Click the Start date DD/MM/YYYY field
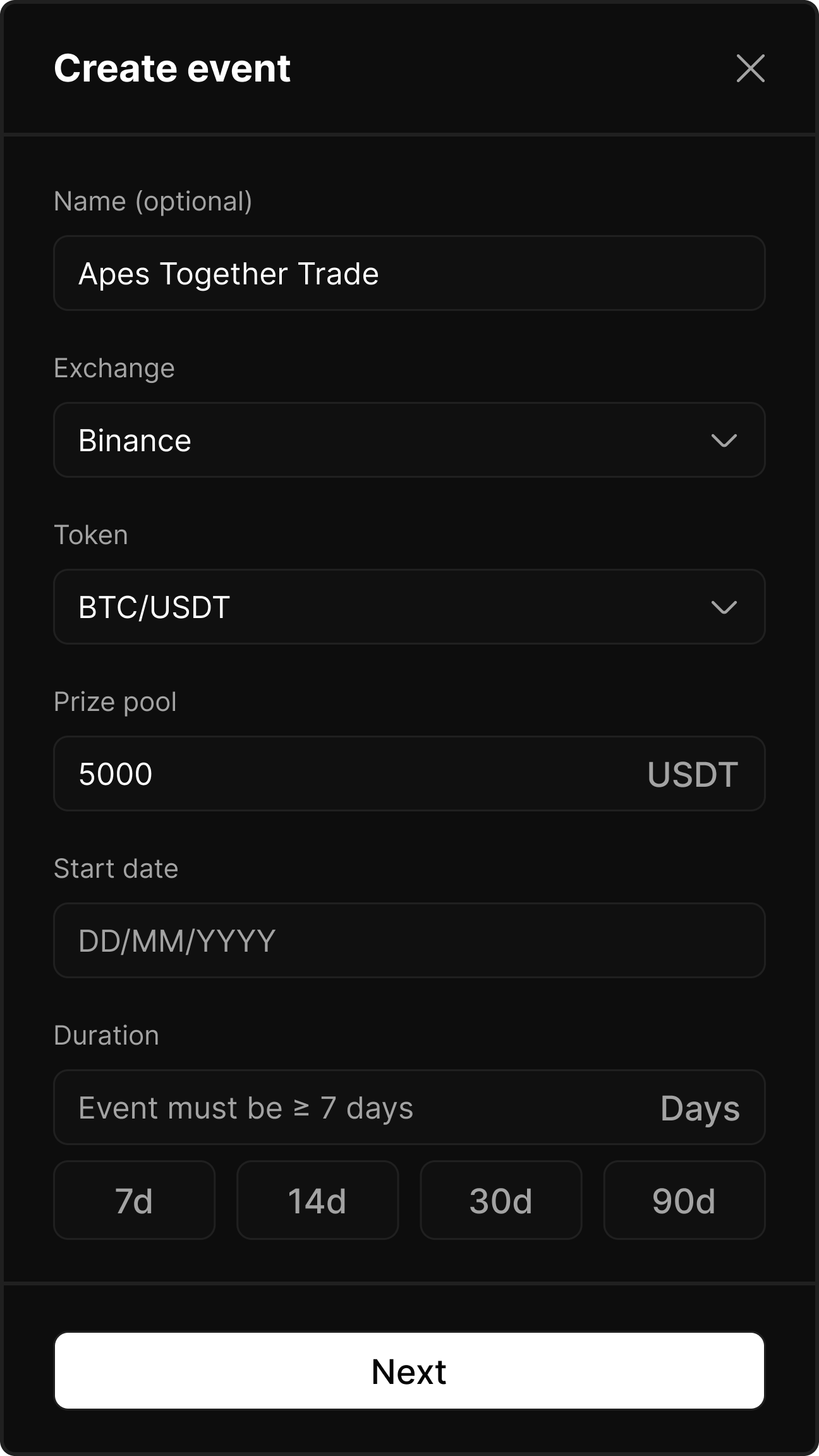This screenshot has height=1456, width=819. point(409,940)
